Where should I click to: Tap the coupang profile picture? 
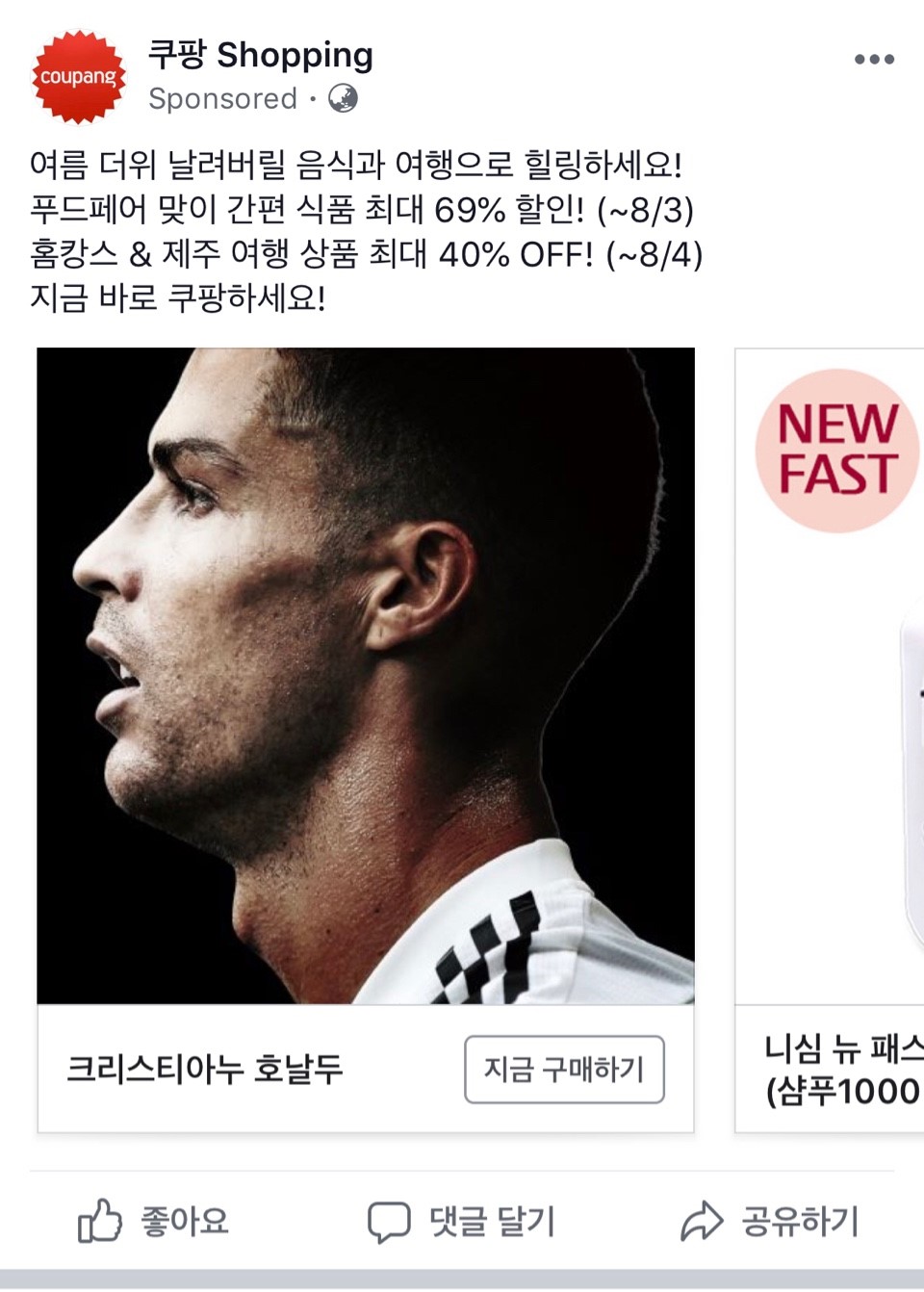point(79,77)
